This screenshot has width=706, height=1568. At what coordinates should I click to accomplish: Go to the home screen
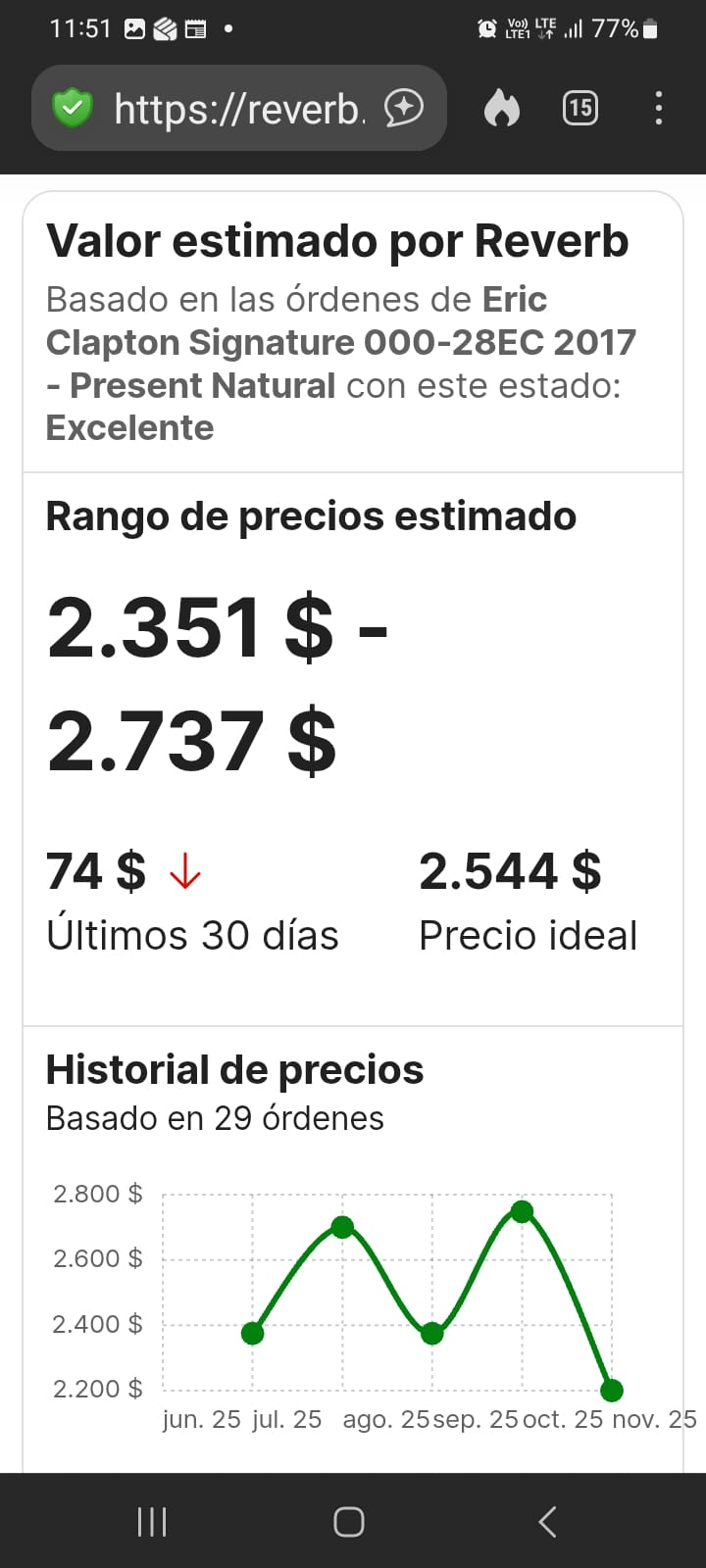click(349, 1521)
